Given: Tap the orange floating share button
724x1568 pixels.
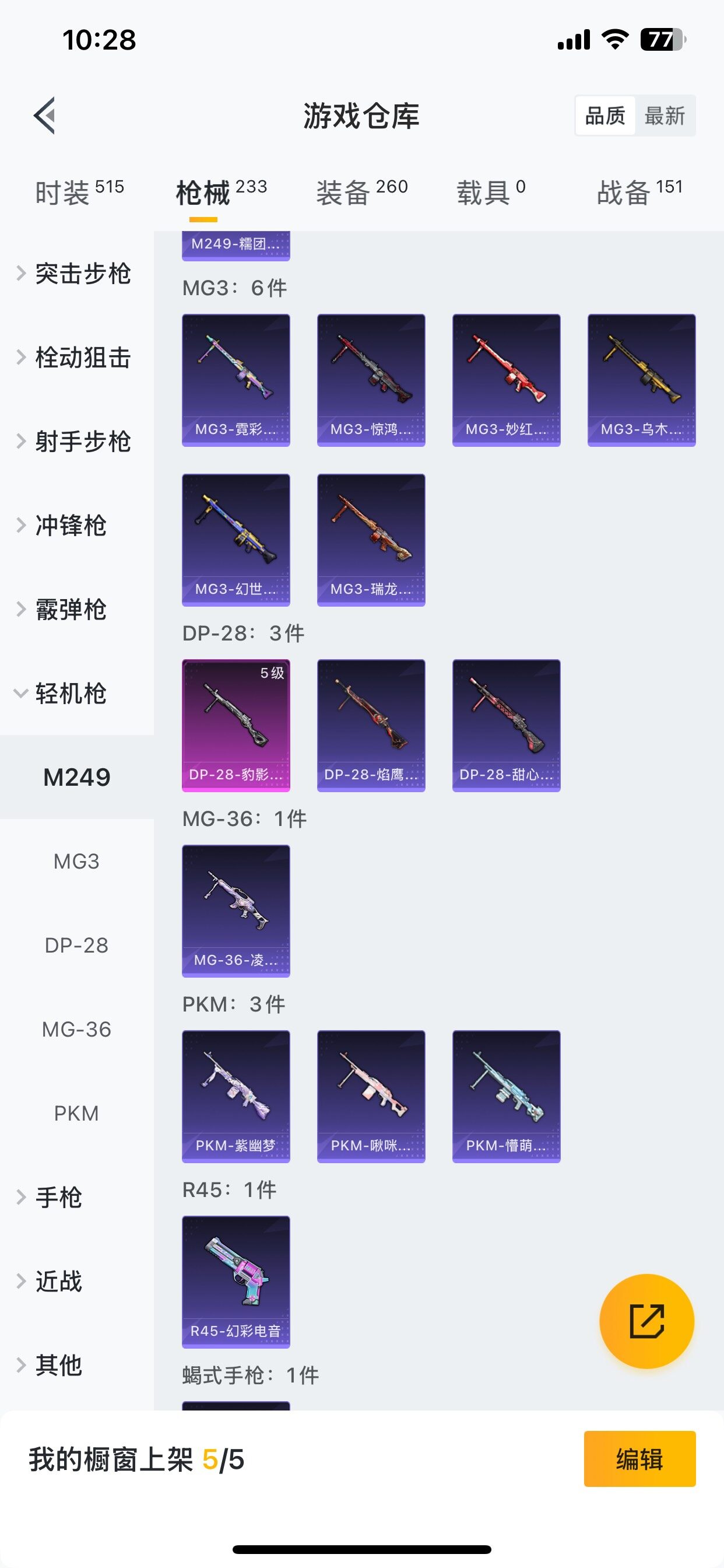Looking at the screenshot, I should tap(646, 1321).
